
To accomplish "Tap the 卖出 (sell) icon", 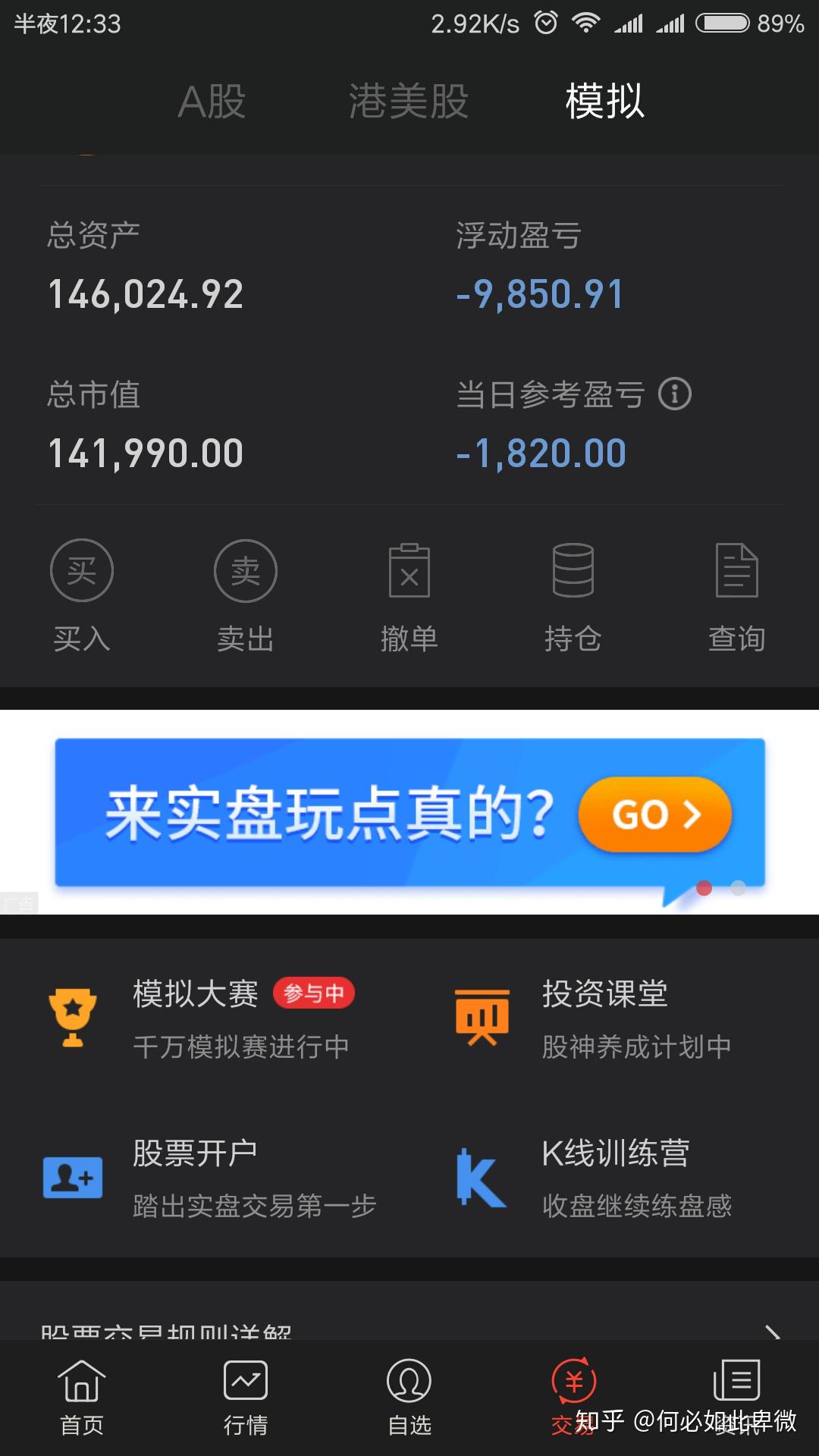I will 245,571.
